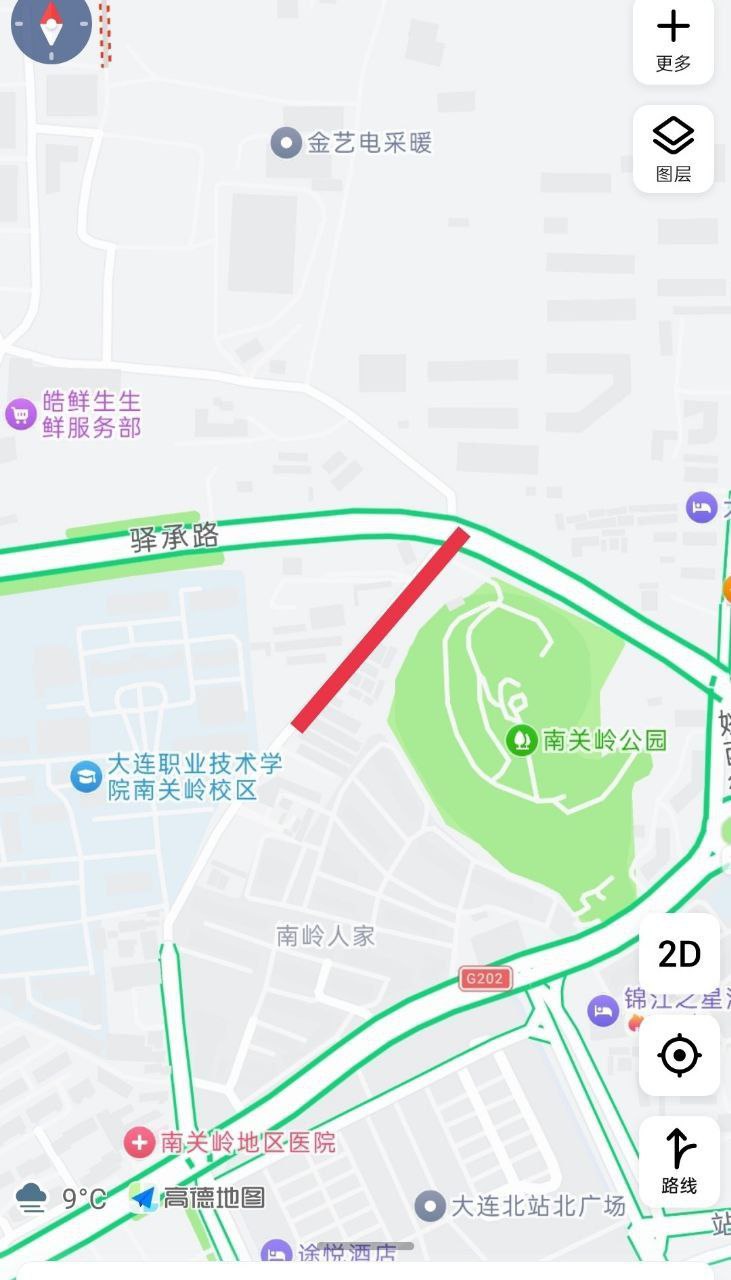Select the 驿承路 road label
731x1280 pixels.
click(x=176, y=537)
